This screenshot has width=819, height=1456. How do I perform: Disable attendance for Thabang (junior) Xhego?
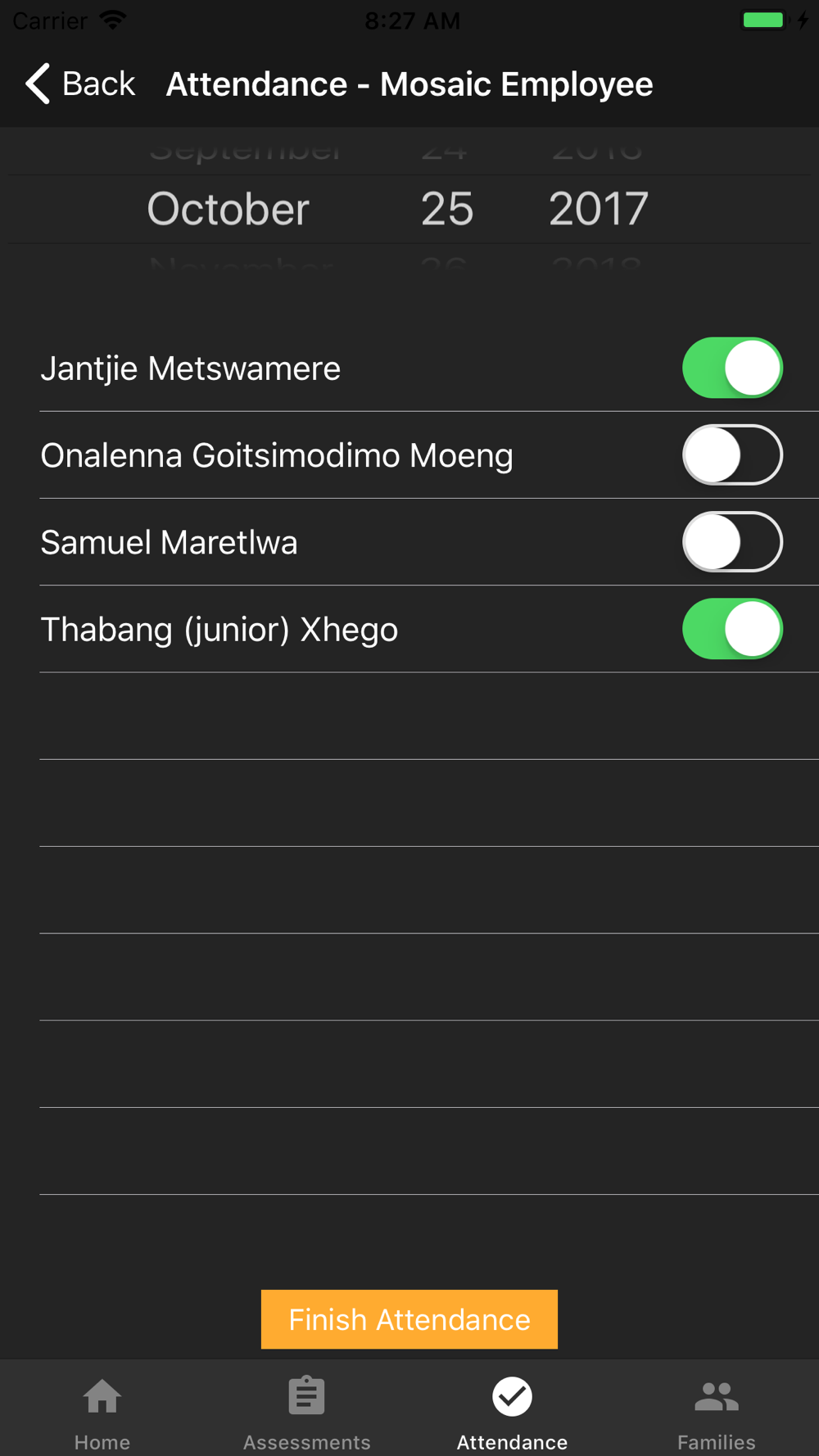coord(732,629)
